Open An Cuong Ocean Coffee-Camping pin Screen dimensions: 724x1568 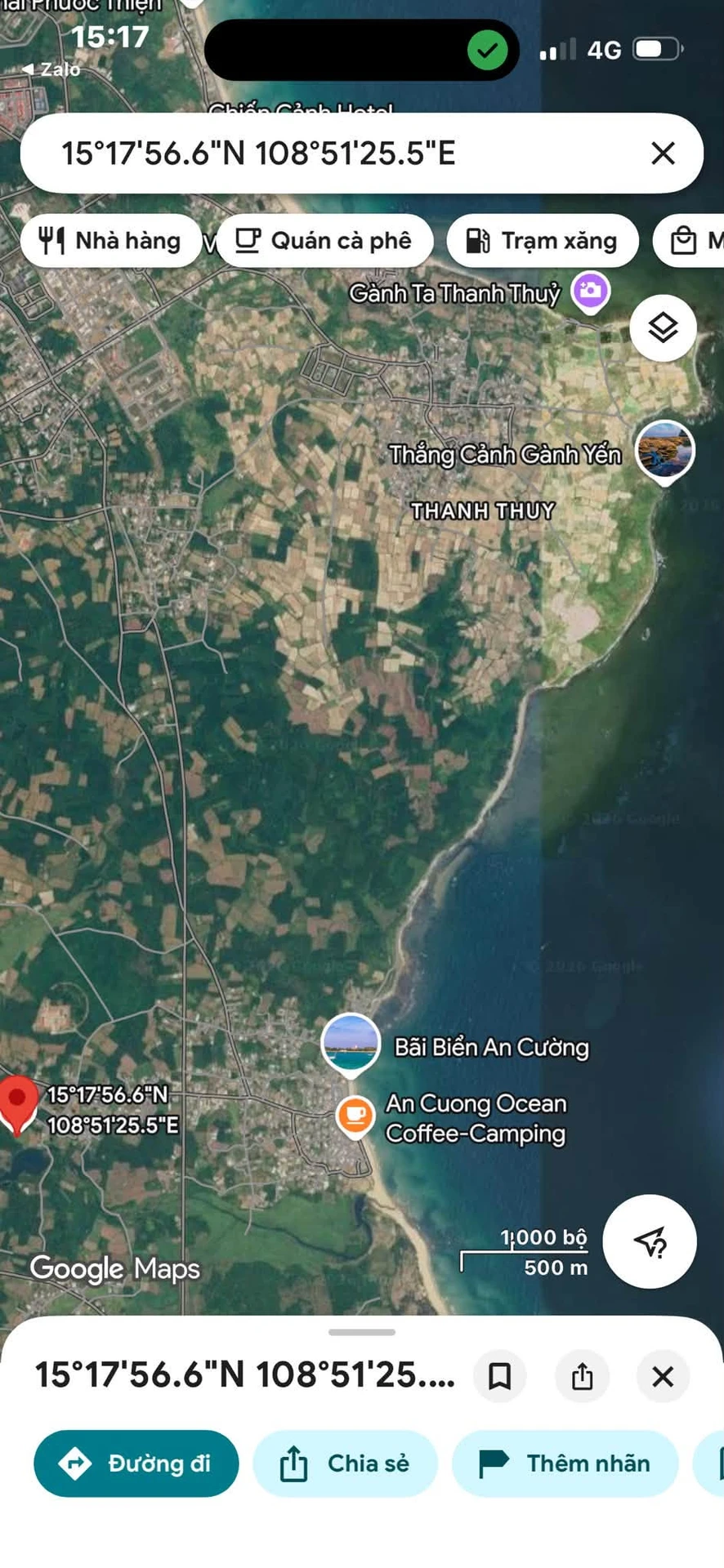[355, 1116]
